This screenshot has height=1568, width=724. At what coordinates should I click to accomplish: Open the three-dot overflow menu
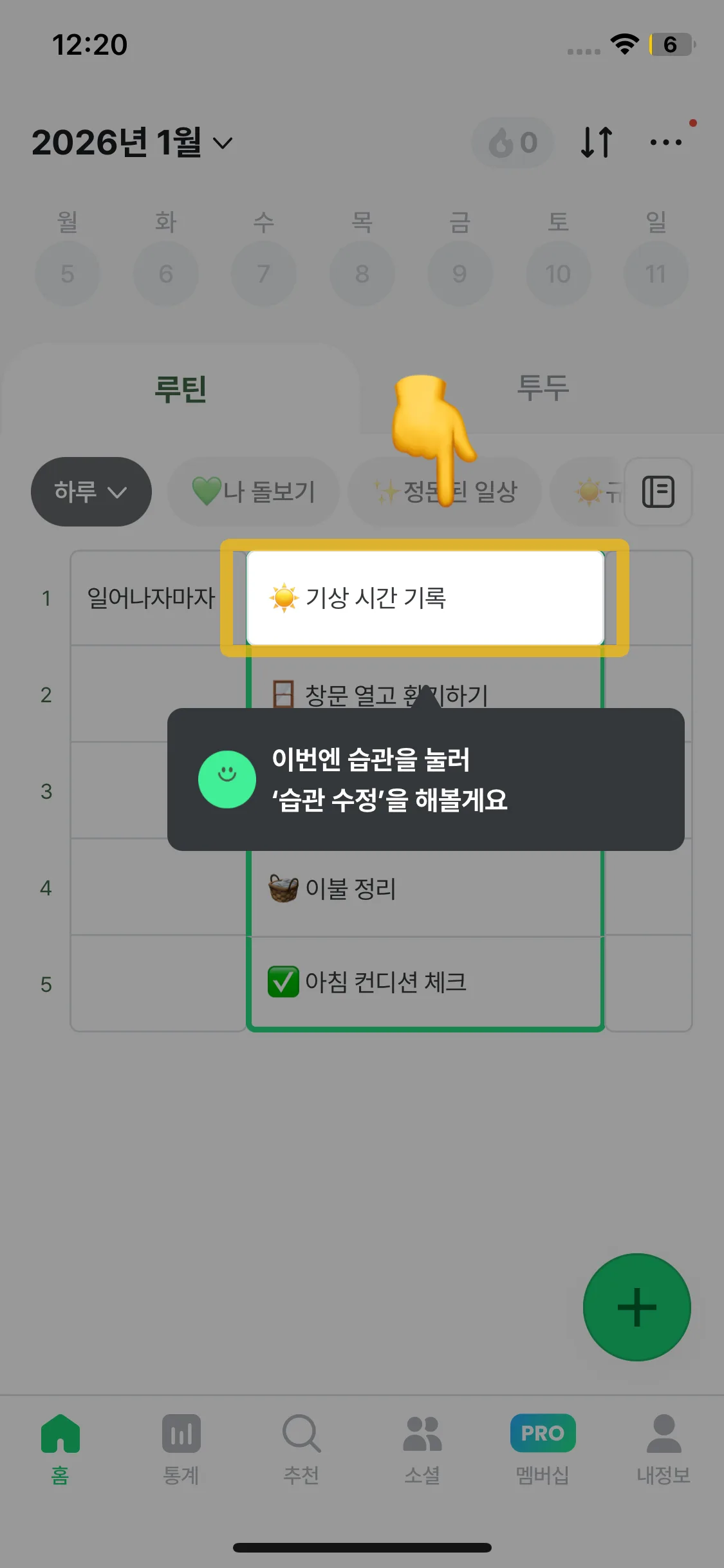666,142
